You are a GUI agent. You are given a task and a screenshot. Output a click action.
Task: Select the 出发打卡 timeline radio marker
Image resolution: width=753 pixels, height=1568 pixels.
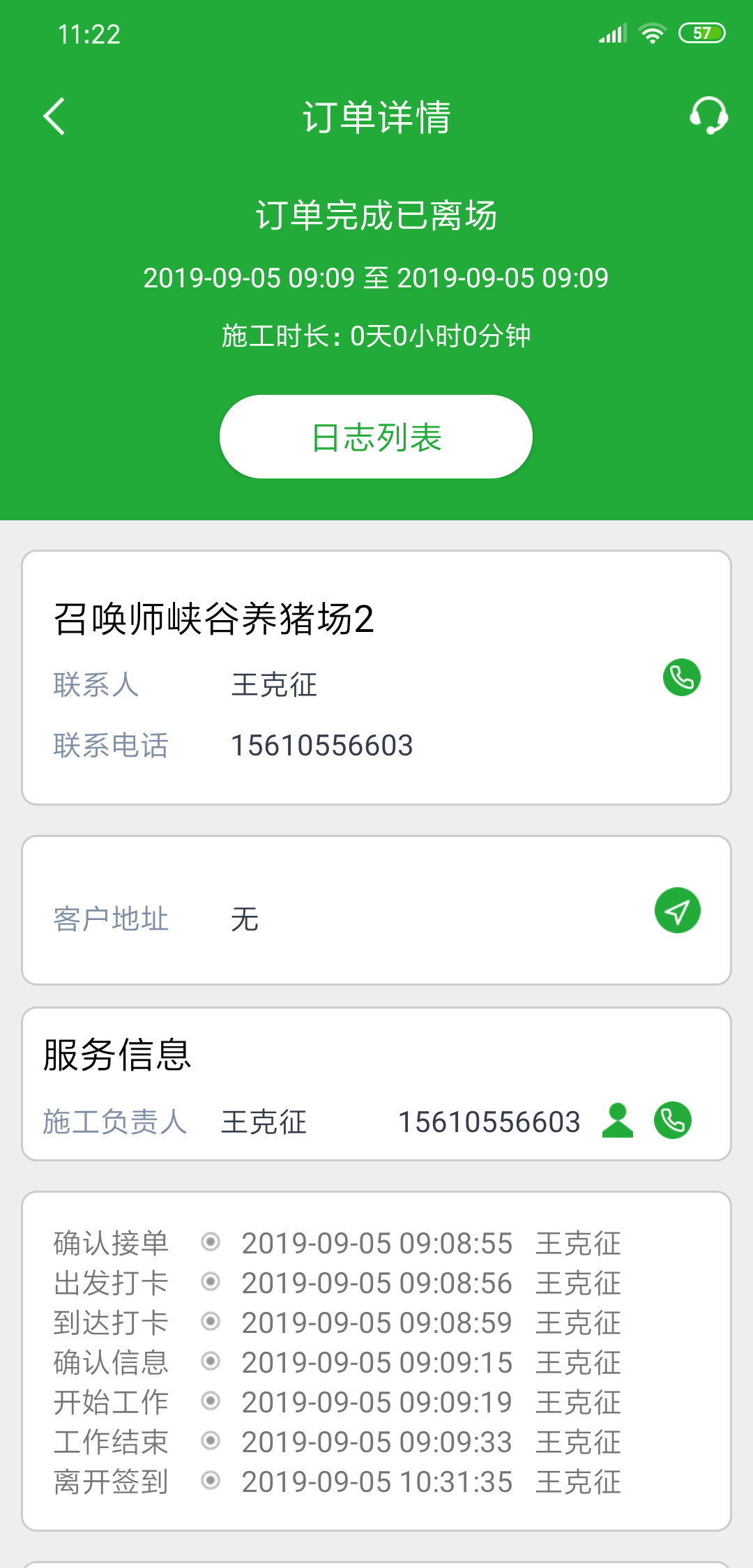pyautogui.click(x=210, y=1283)
